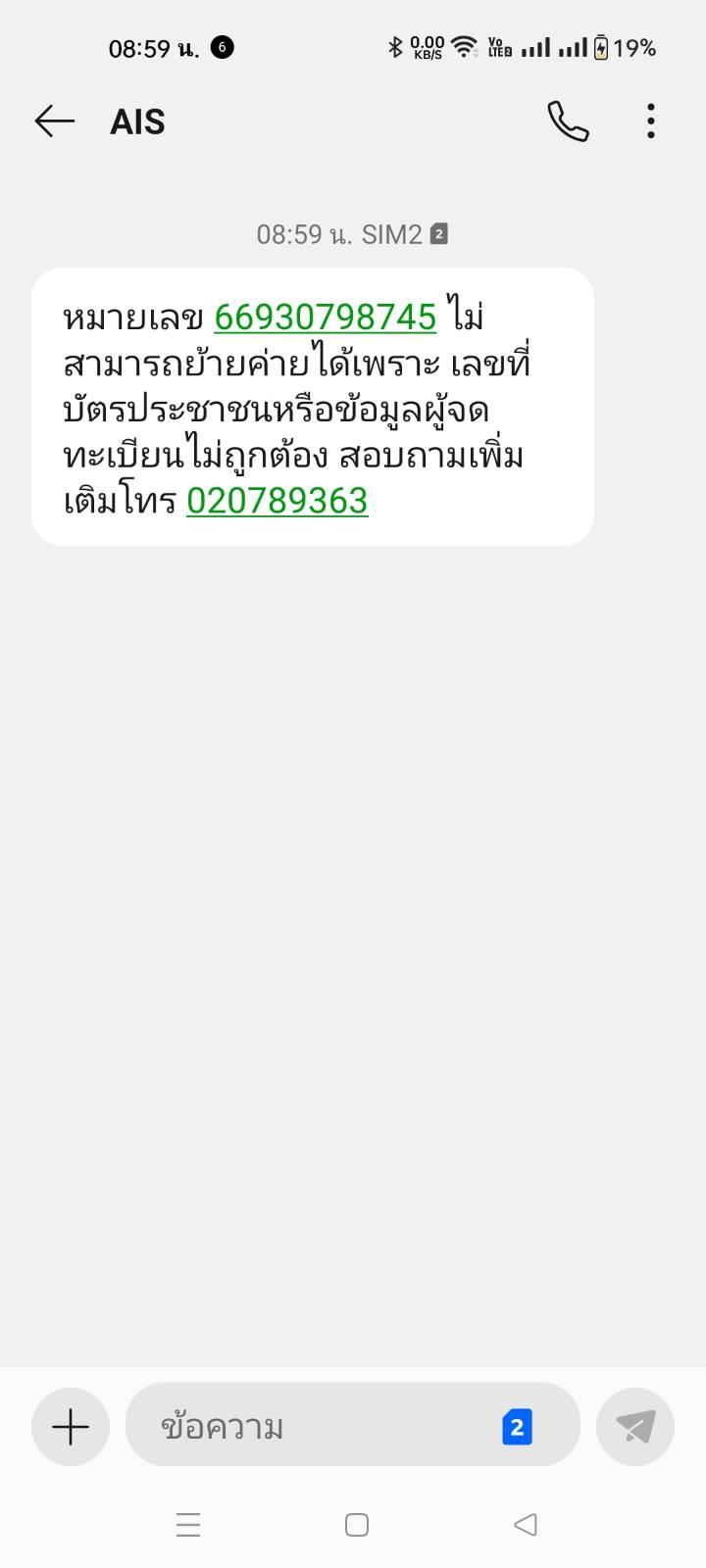Image resolution: width=706 pixels, height=1568 pixels.
Task: Go to the home screen
Action: [357, 1525]
